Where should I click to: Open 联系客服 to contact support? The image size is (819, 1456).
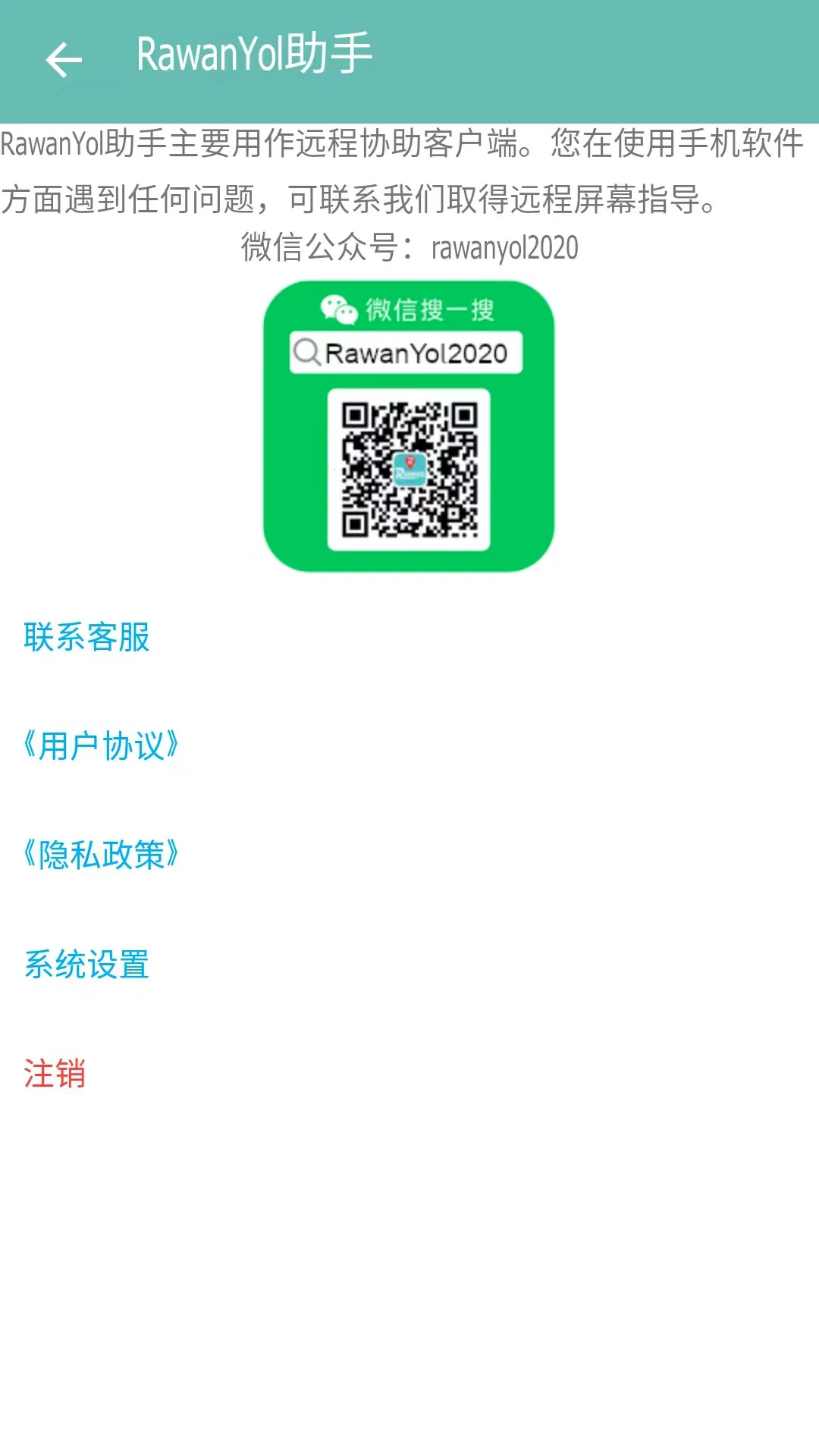[86, 637]
